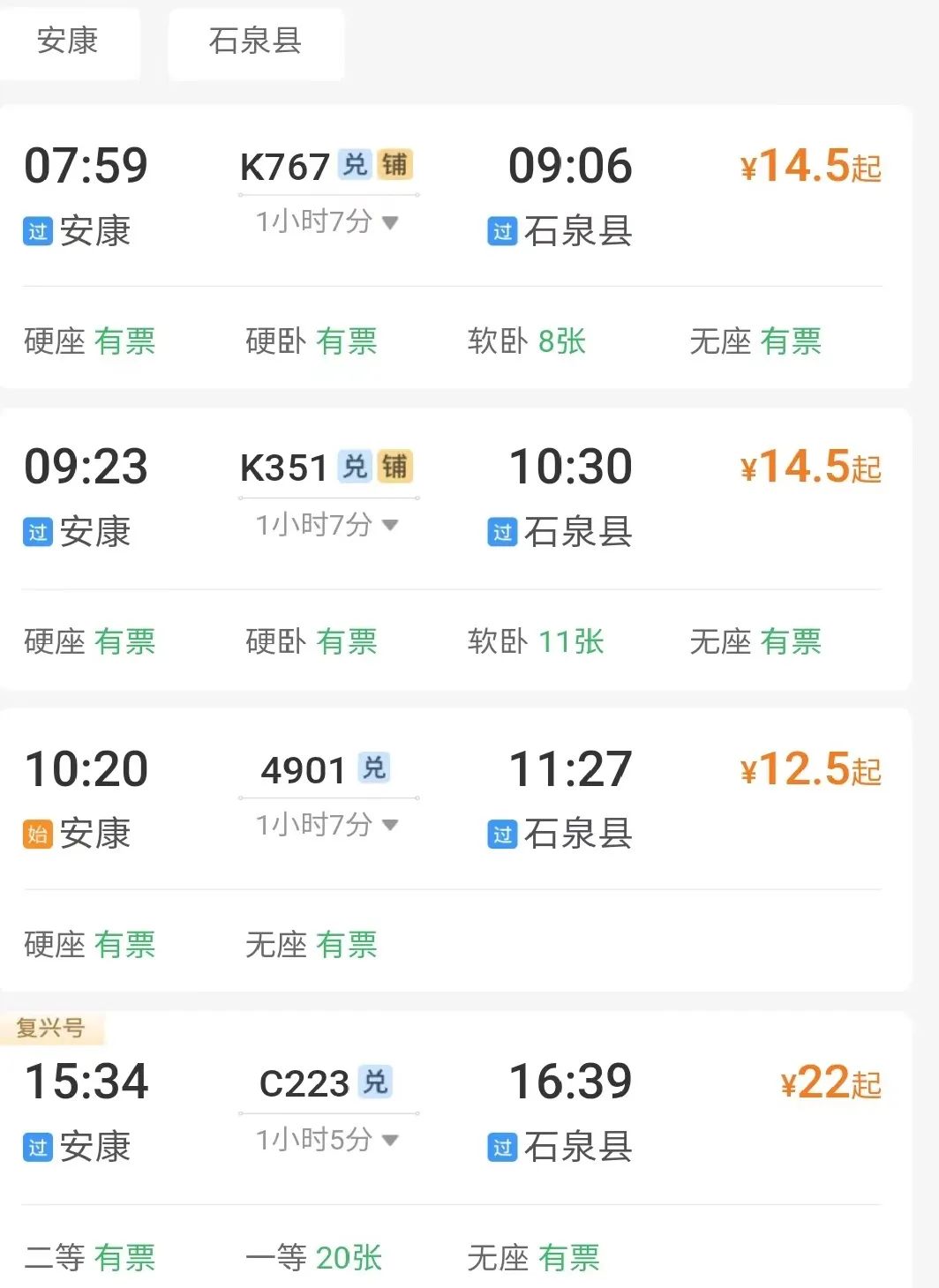This screenshot has height=1288, width=939.
Task: Select the 石泉县 destination chip
Action: pos(255,41)
